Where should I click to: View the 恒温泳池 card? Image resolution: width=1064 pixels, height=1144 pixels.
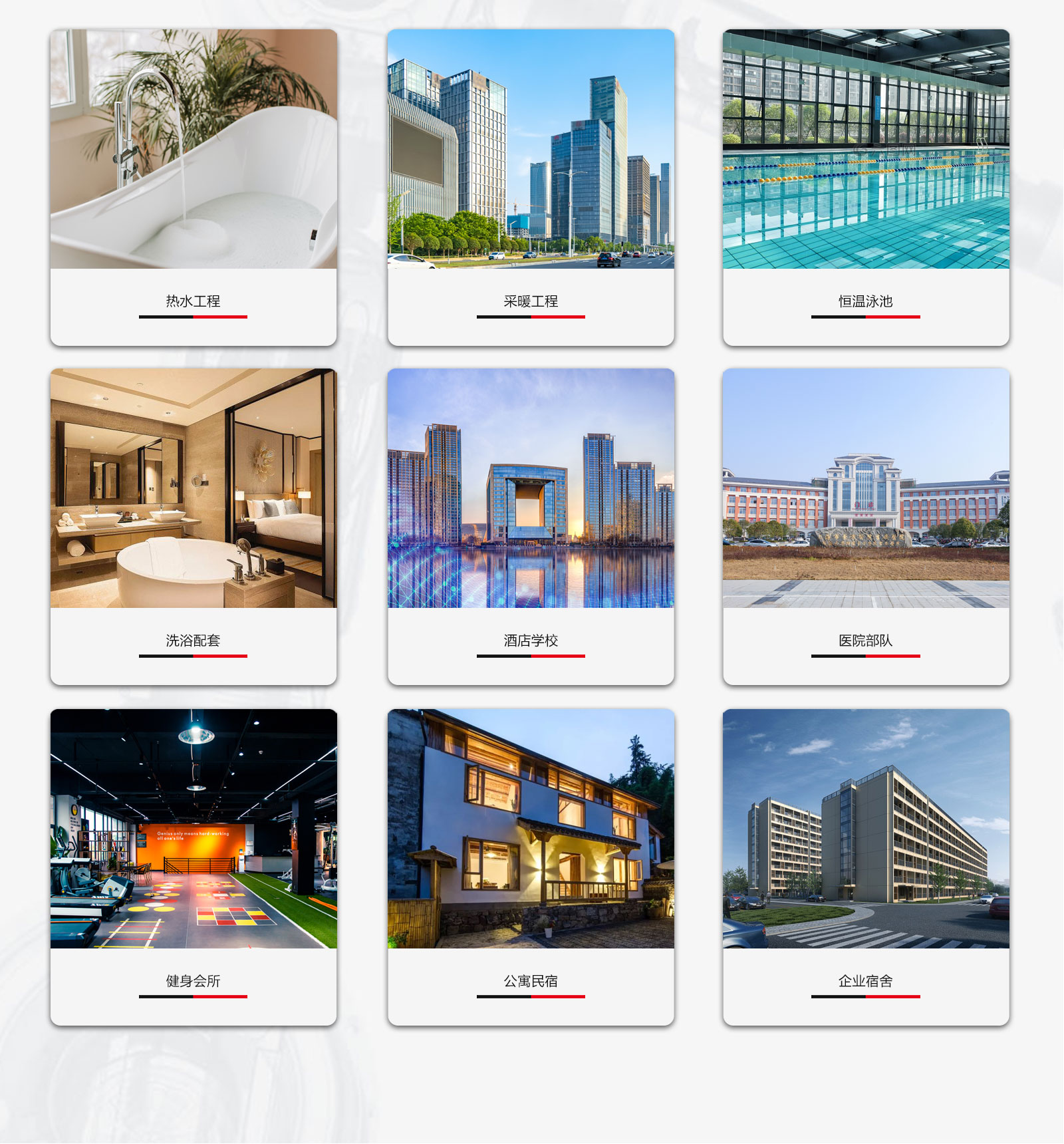[x=866, y=187]
